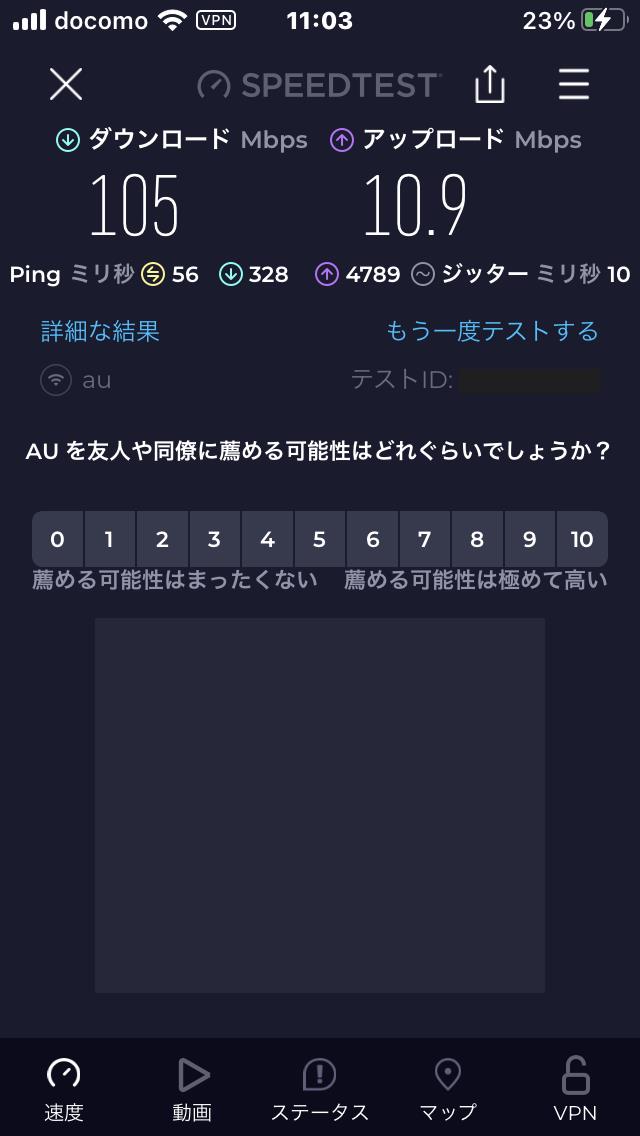
Task: Switch to the 速度 tab
Action: (64, 1089)
